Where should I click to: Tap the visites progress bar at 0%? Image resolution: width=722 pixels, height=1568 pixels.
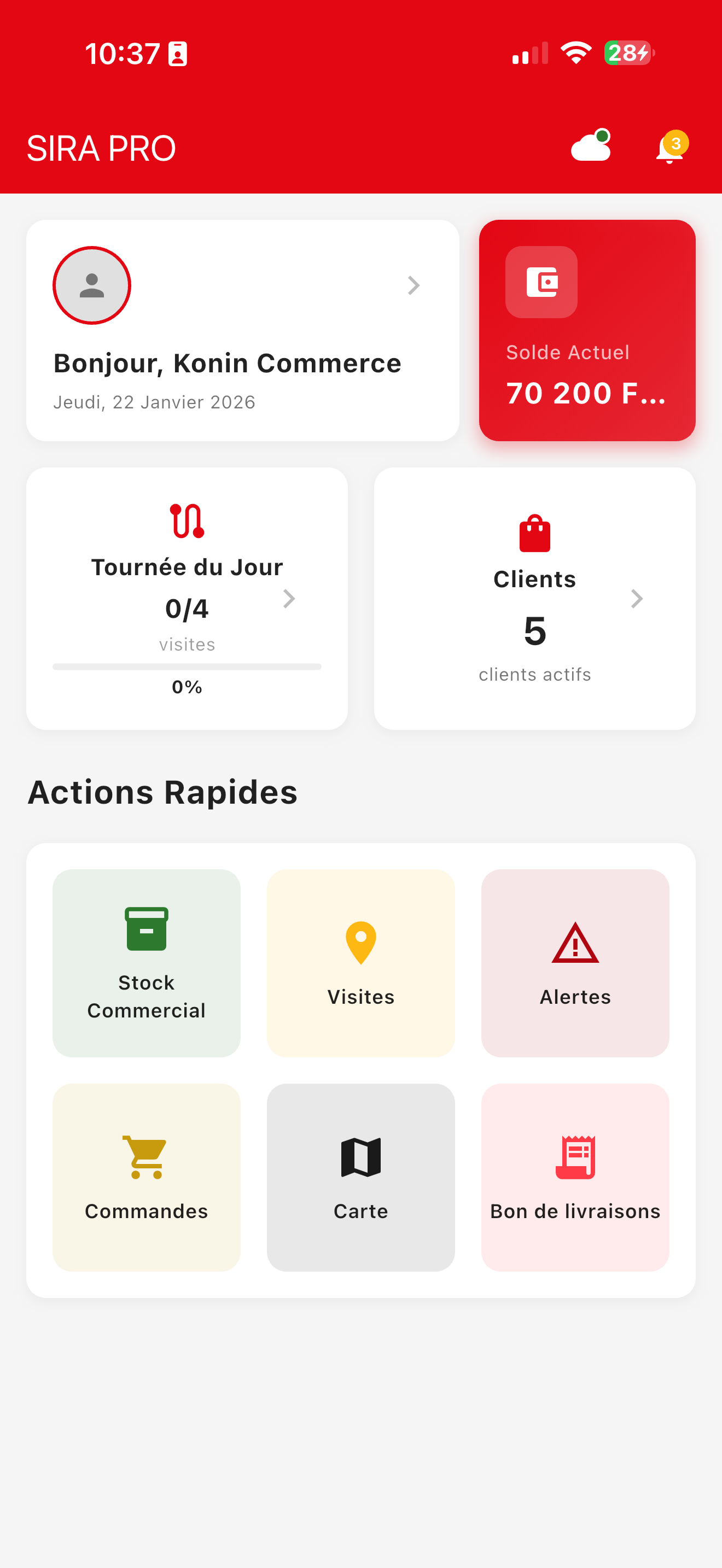[187, 666]
